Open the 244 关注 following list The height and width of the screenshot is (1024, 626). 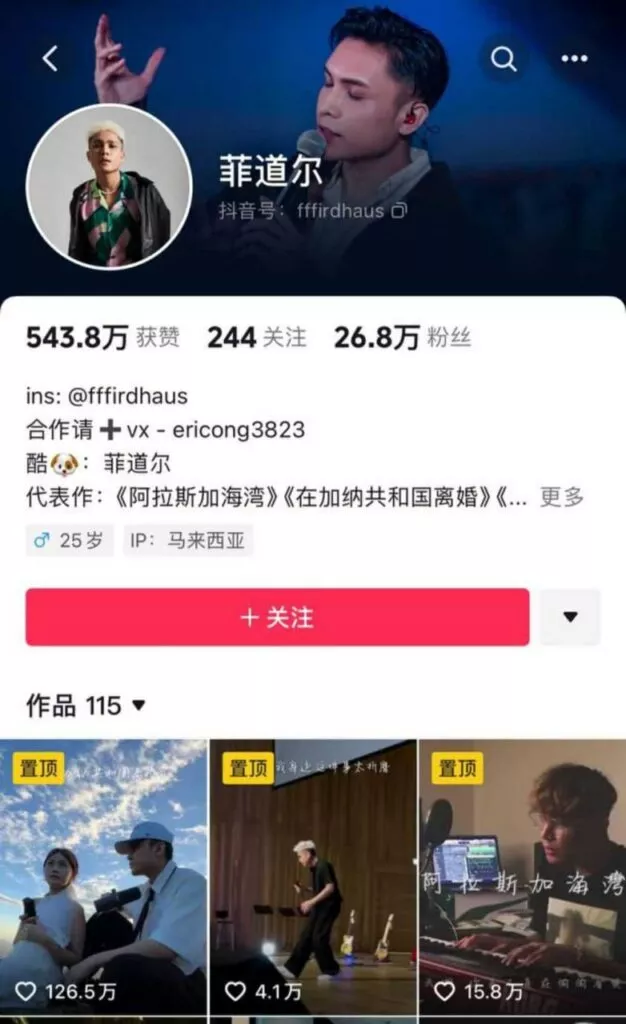pos(256,338)
